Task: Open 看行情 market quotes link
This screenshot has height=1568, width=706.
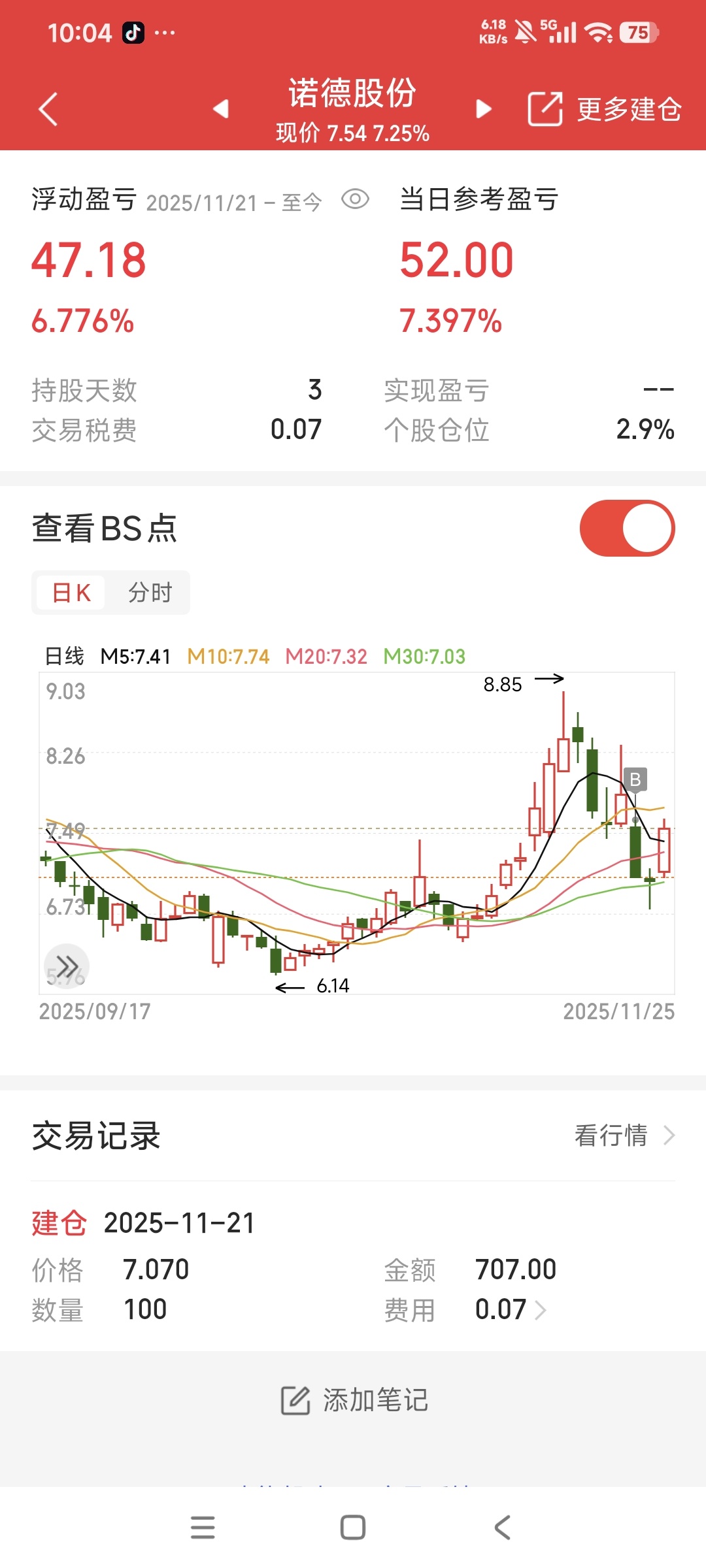Action: tap(624, 1135)
